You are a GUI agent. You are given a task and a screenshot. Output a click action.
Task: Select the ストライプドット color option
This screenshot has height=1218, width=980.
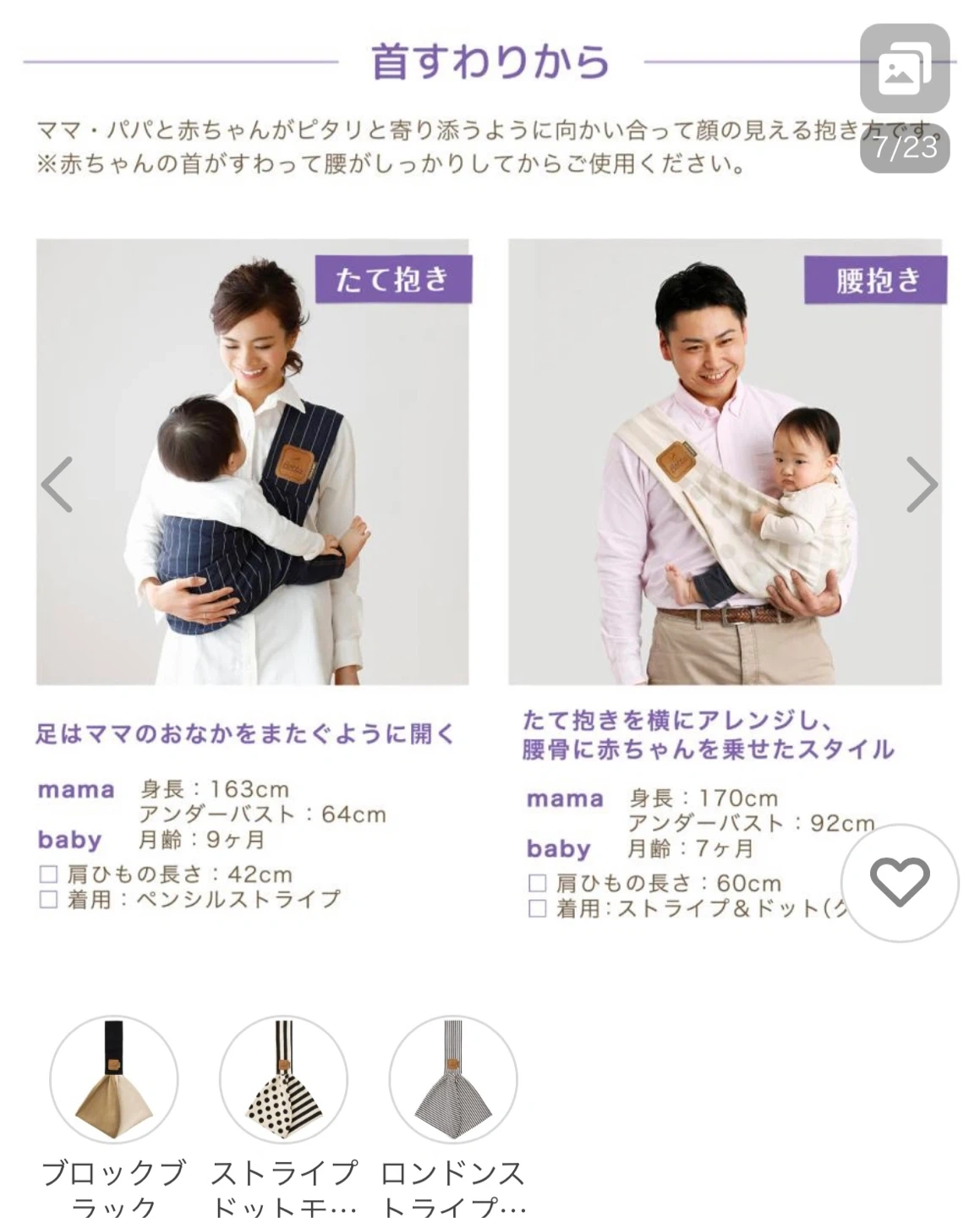point(283,1080)
